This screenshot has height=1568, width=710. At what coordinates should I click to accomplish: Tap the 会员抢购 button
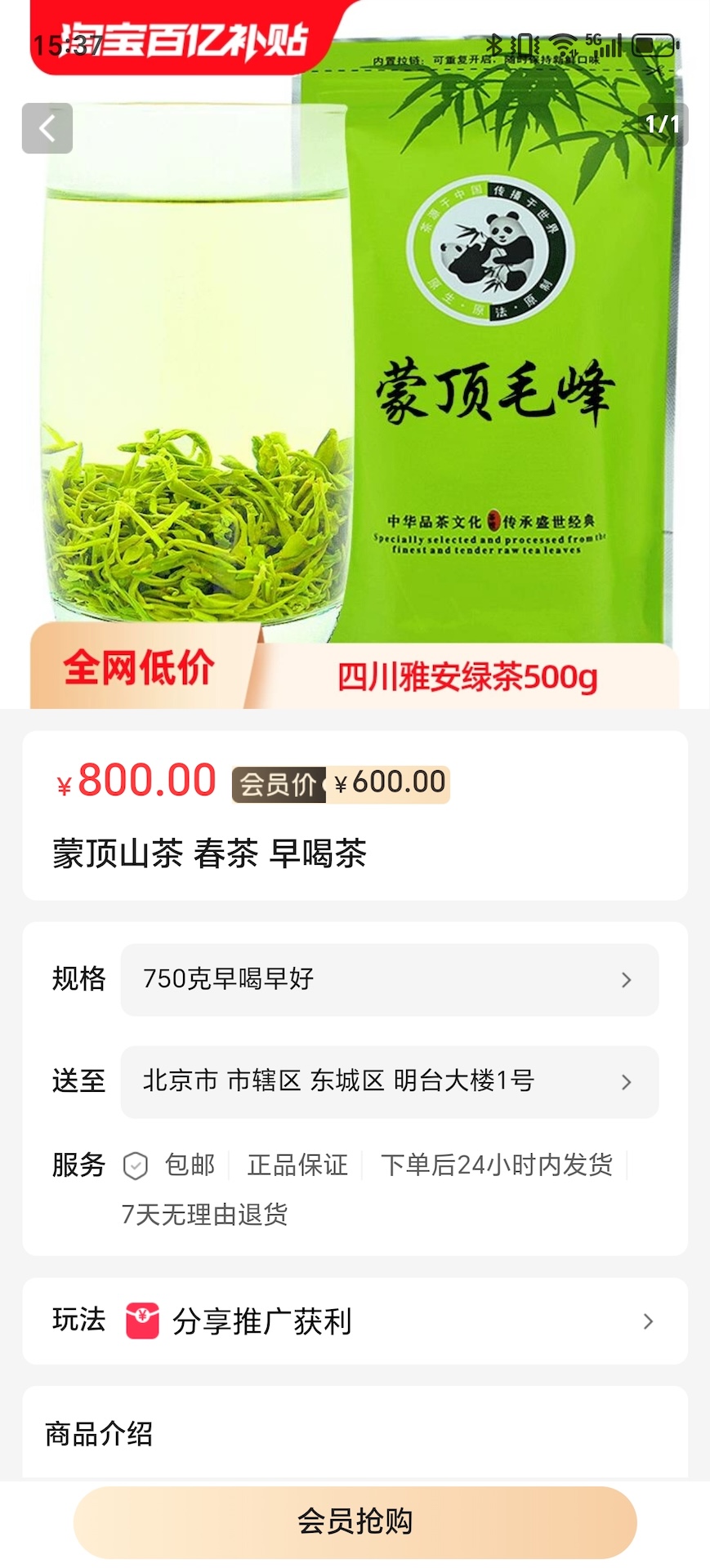pos(355,1521)
